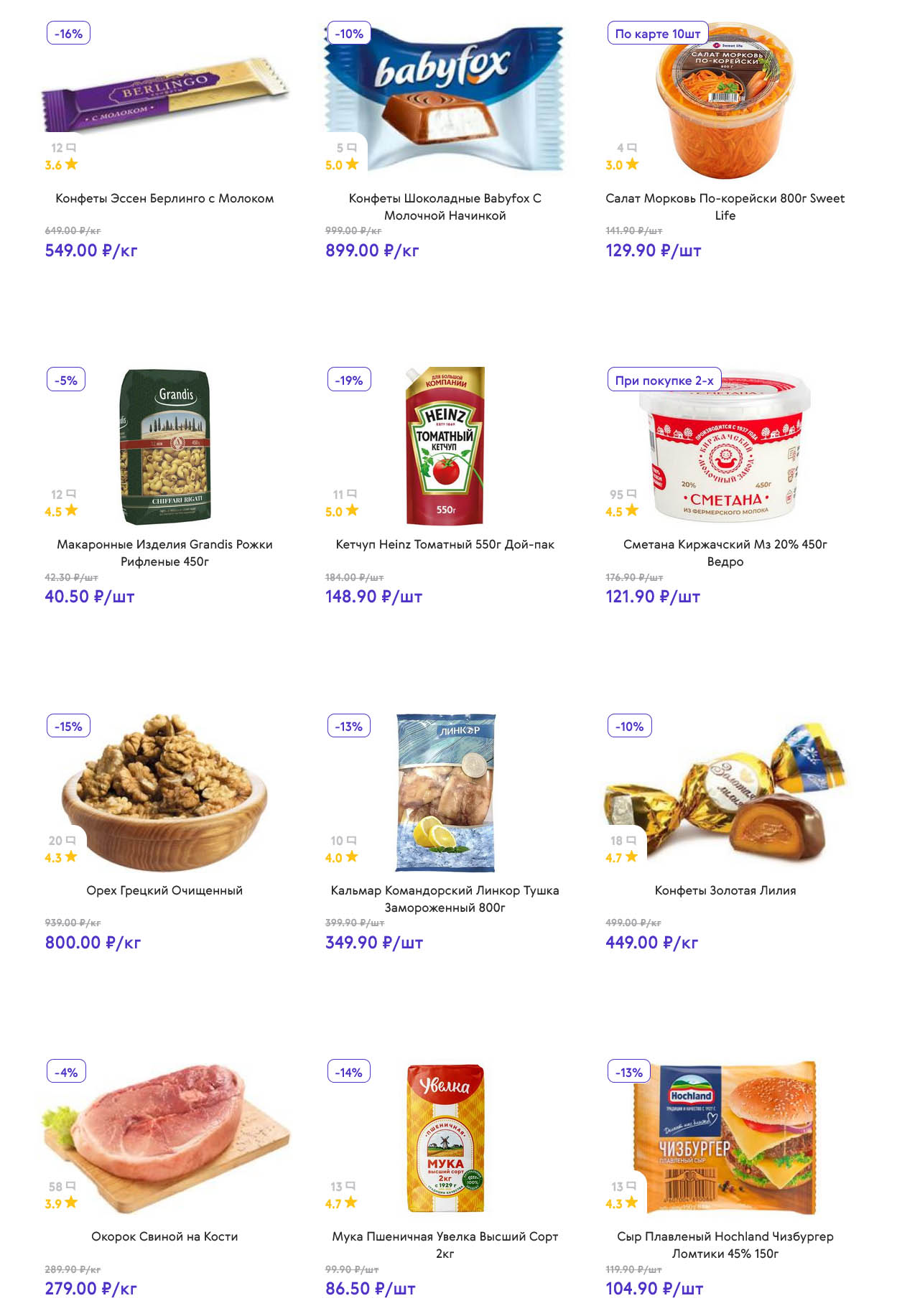This screenshot has width=897, height=1316.
Task: Select Конфеты Золотая Лилия item
Action: pyautogui.click(x=725, y=890)
